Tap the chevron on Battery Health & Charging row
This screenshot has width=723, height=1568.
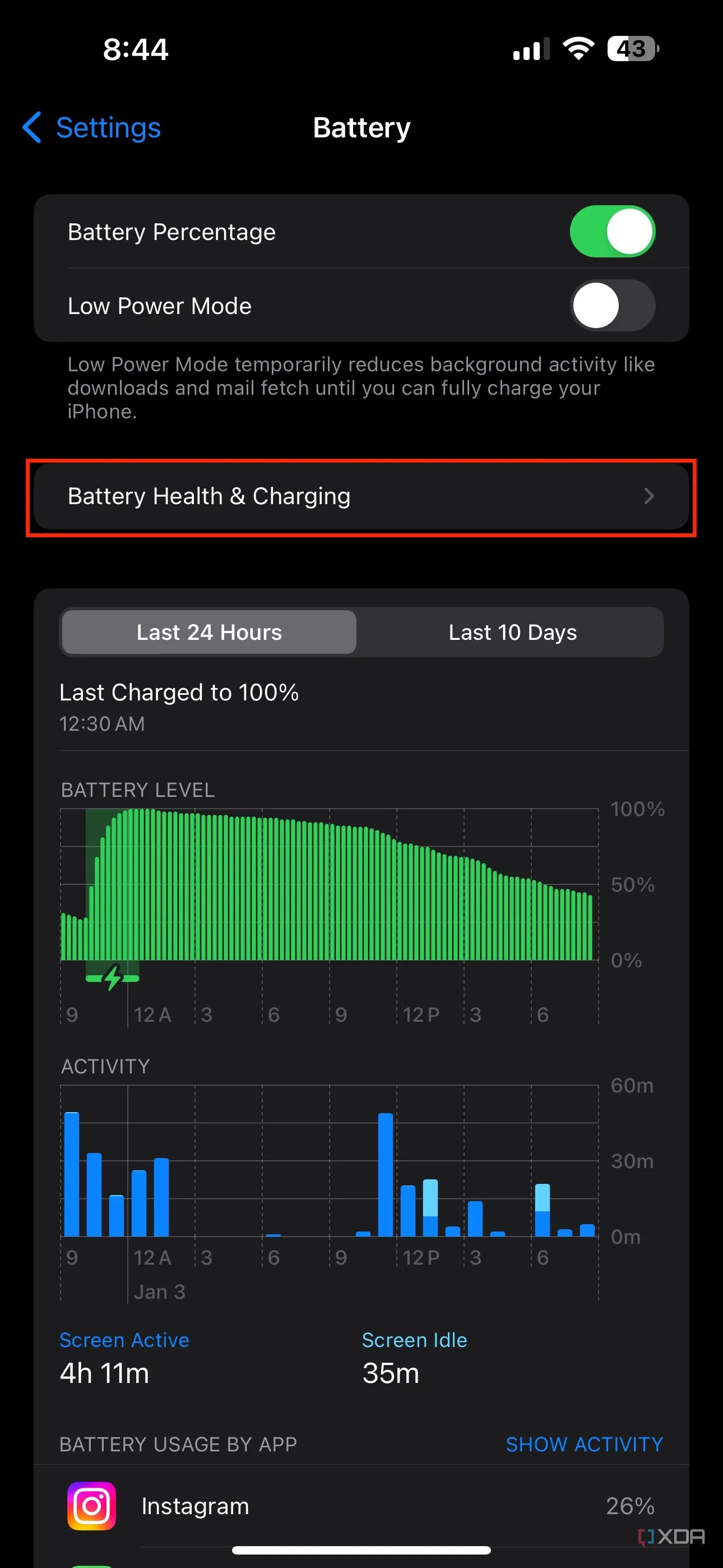click(650, 496)
